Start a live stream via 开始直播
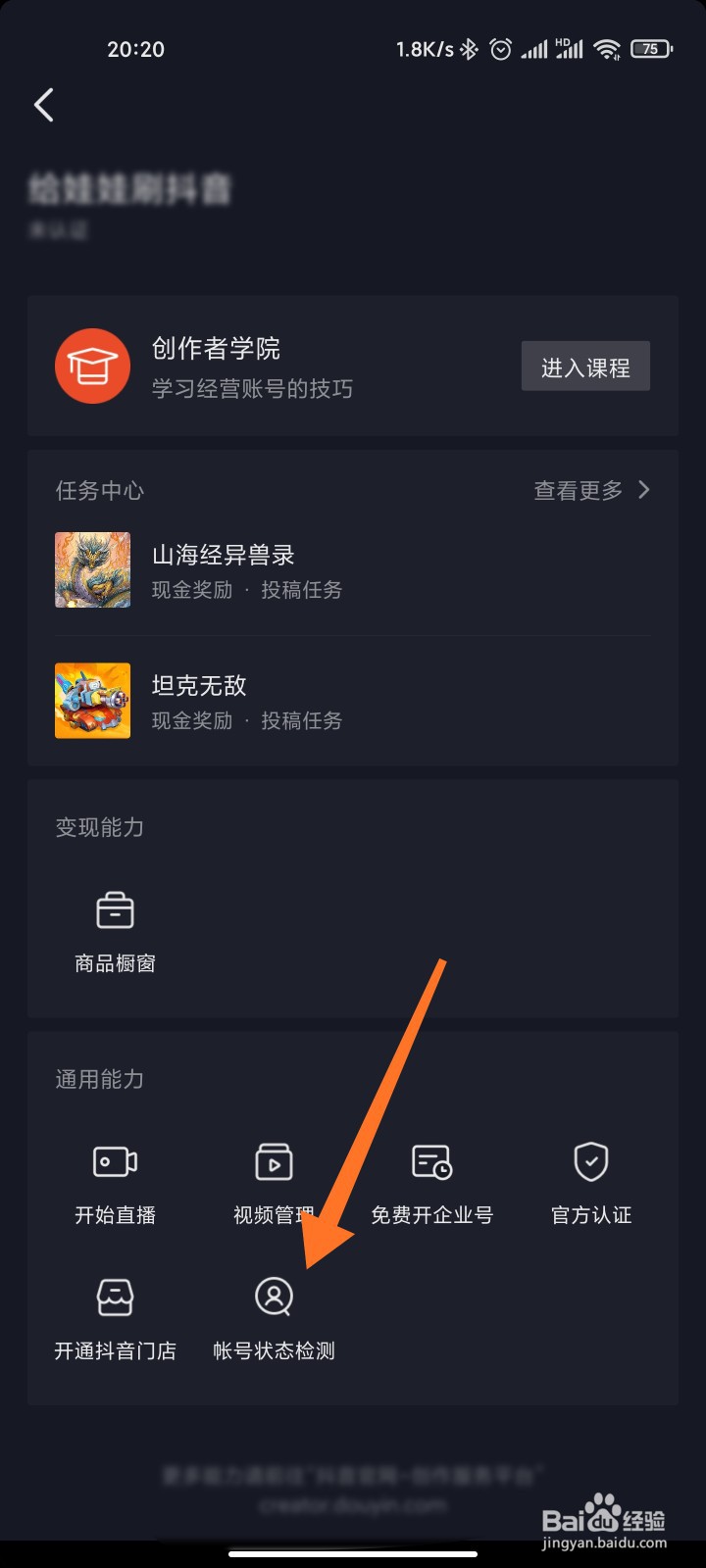 (x=115, y=1183)
